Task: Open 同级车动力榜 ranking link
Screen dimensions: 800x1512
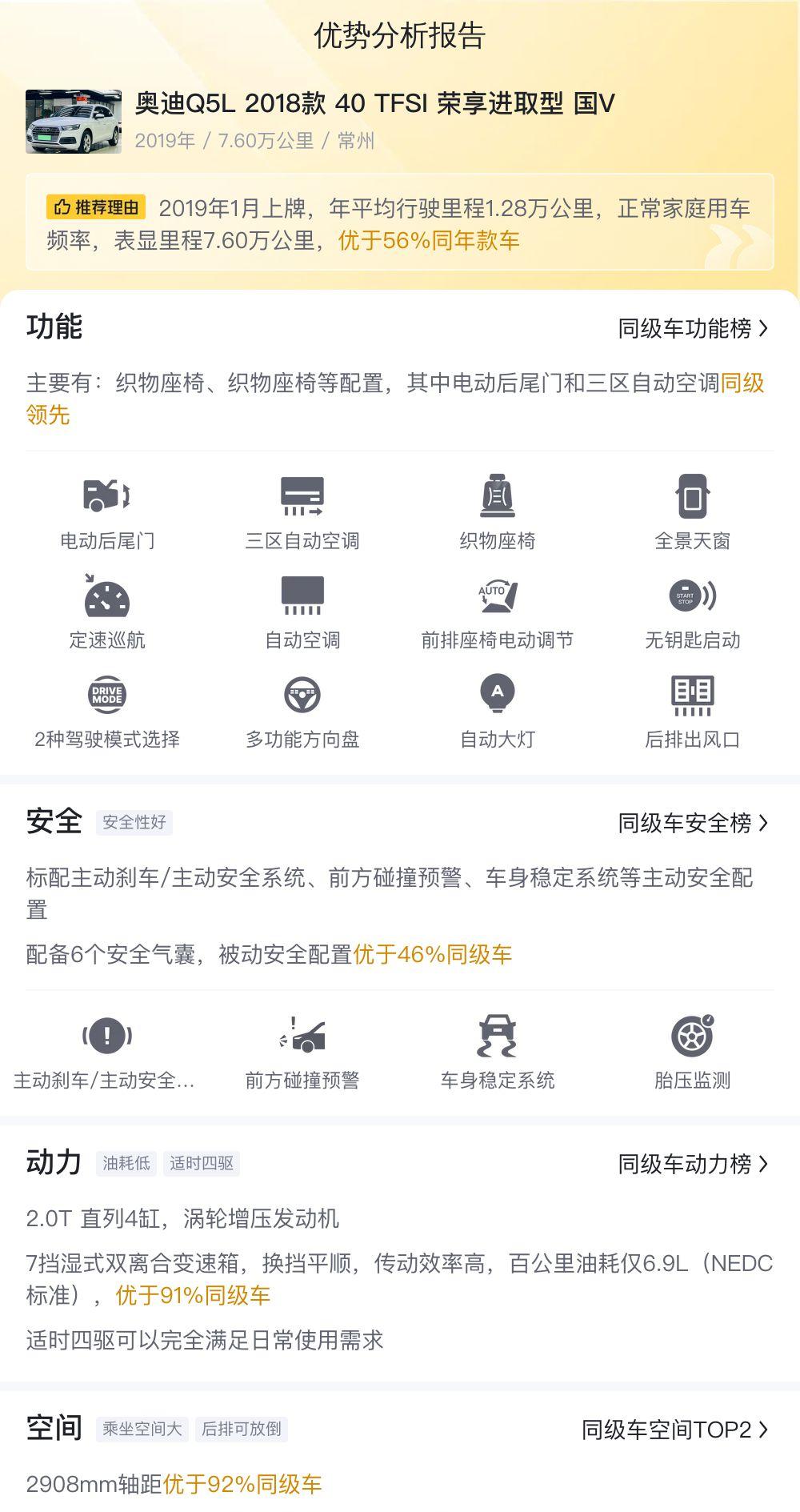Action: (x=693, y=1164)
